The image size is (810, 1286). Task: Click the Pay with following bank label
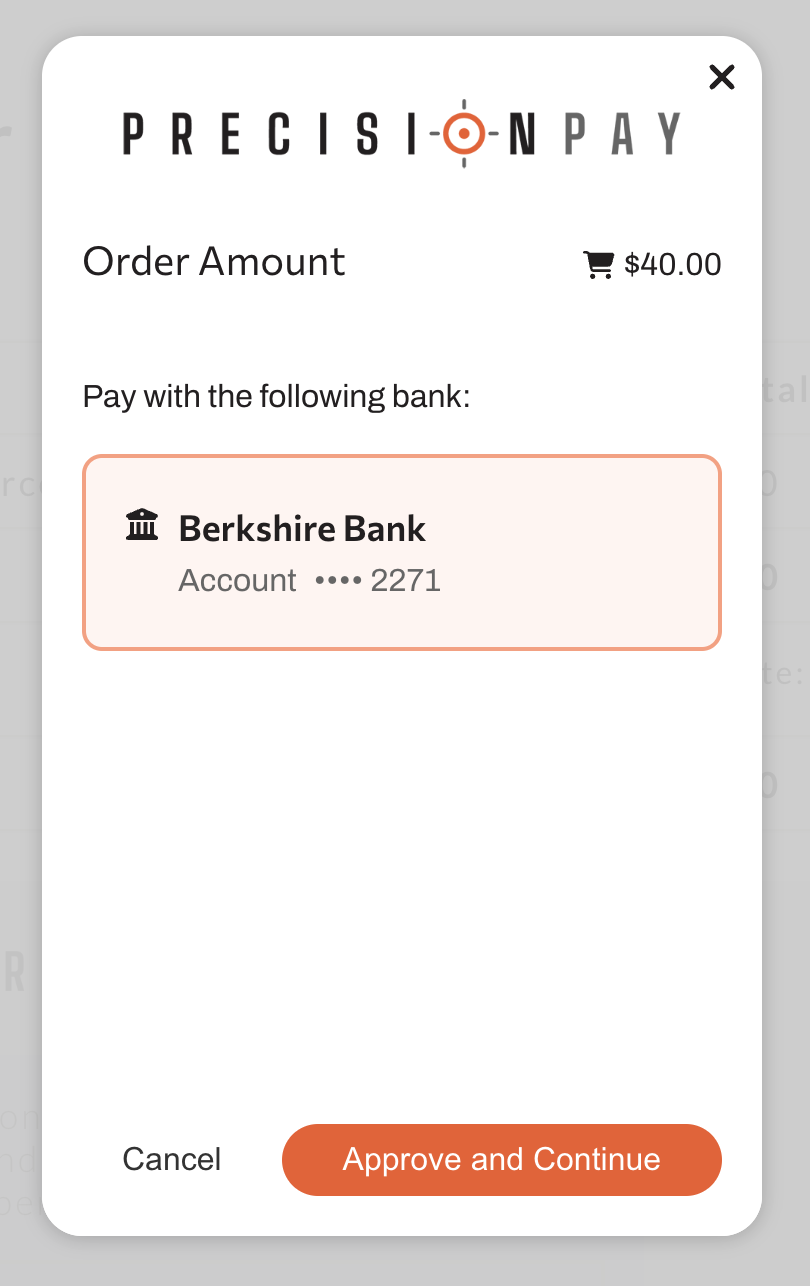(x=279, y=396)
